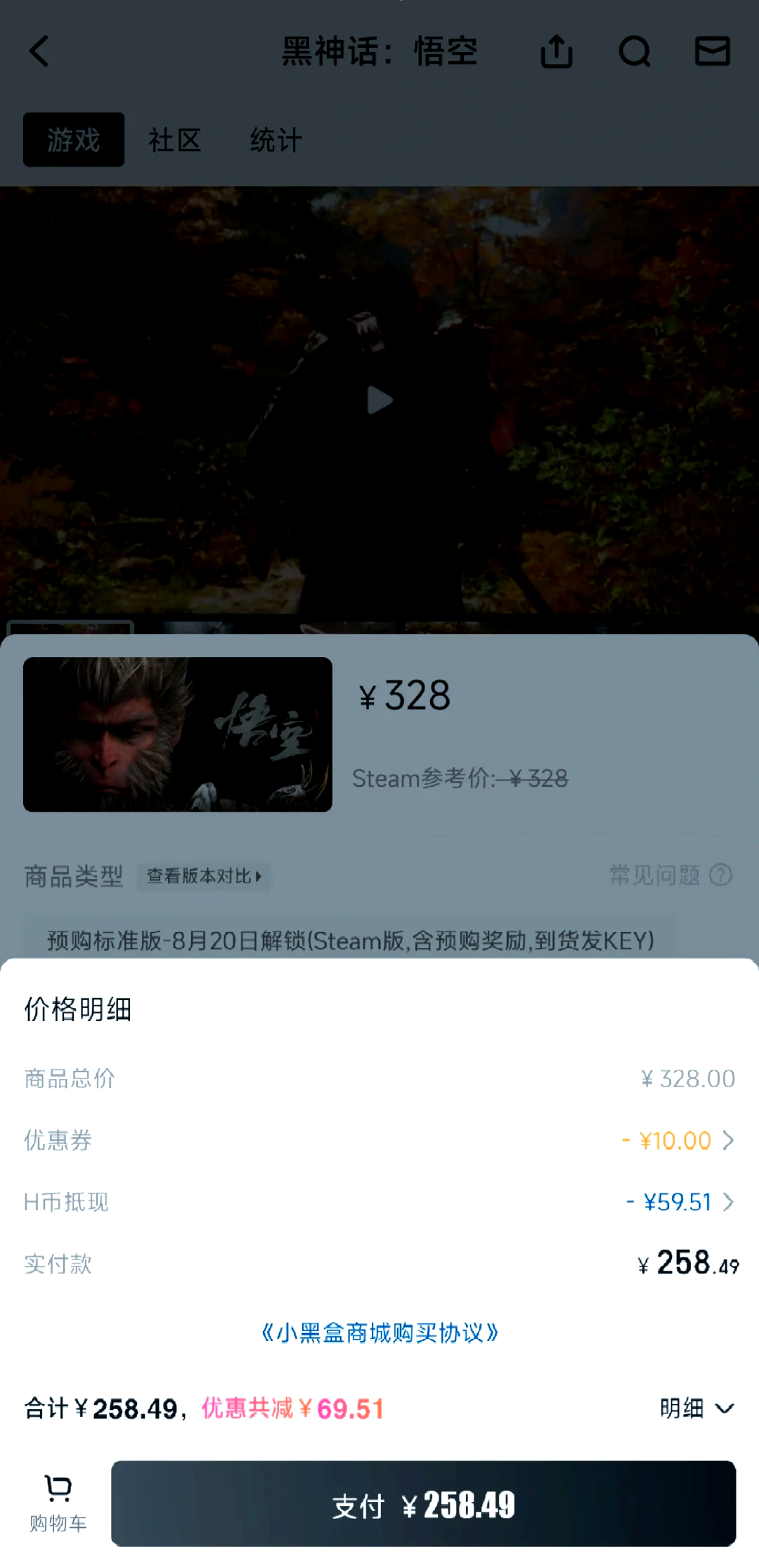Open the H币抵现 detail chevron

728,1202
